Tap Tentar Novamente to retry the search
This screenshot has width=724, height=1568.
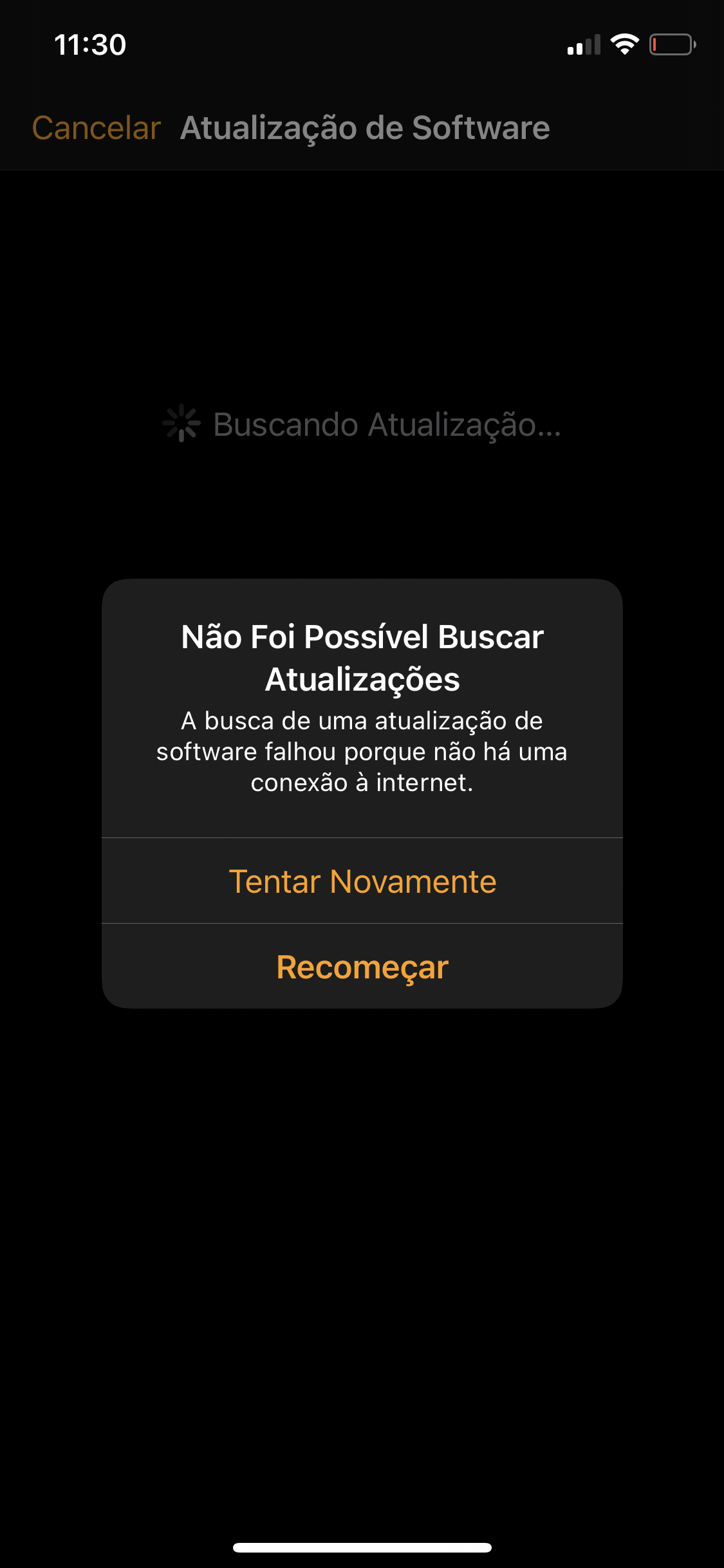[362, 881]
